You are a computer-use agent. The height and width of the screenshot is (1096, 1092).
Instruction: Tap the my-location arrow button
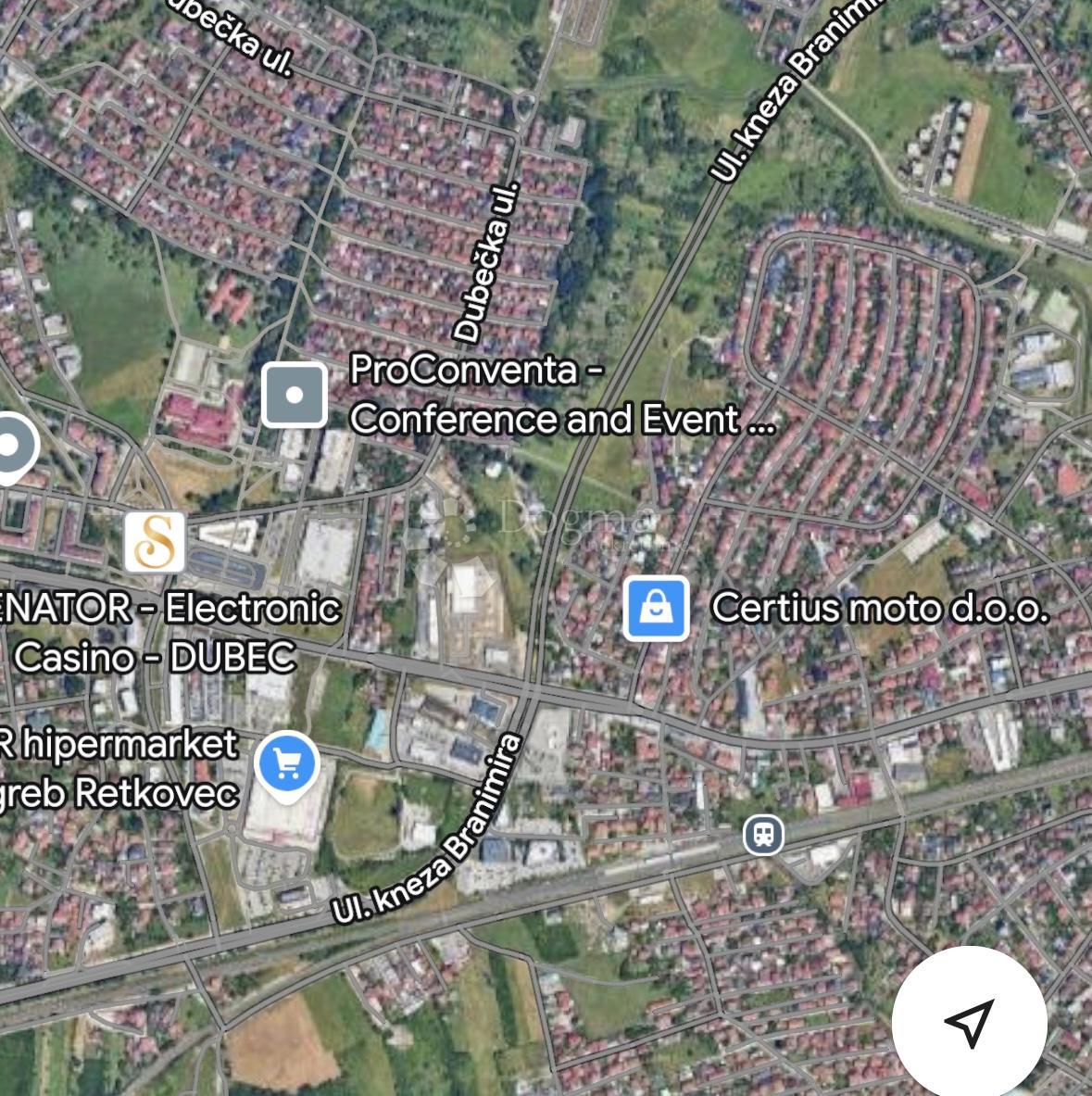tap(969, 1023)
